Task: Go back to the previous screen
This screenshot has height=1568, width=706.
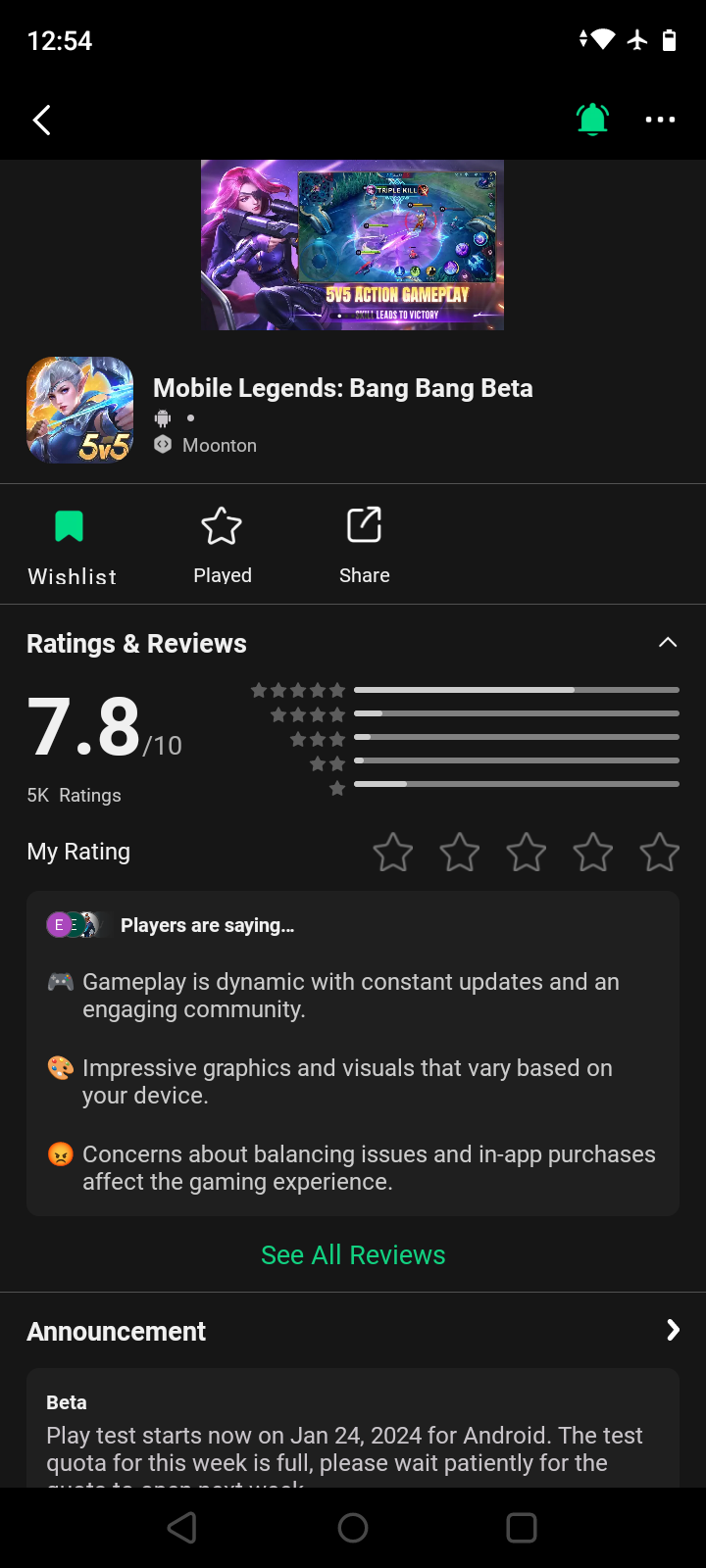Action: [x=42, y=121]
